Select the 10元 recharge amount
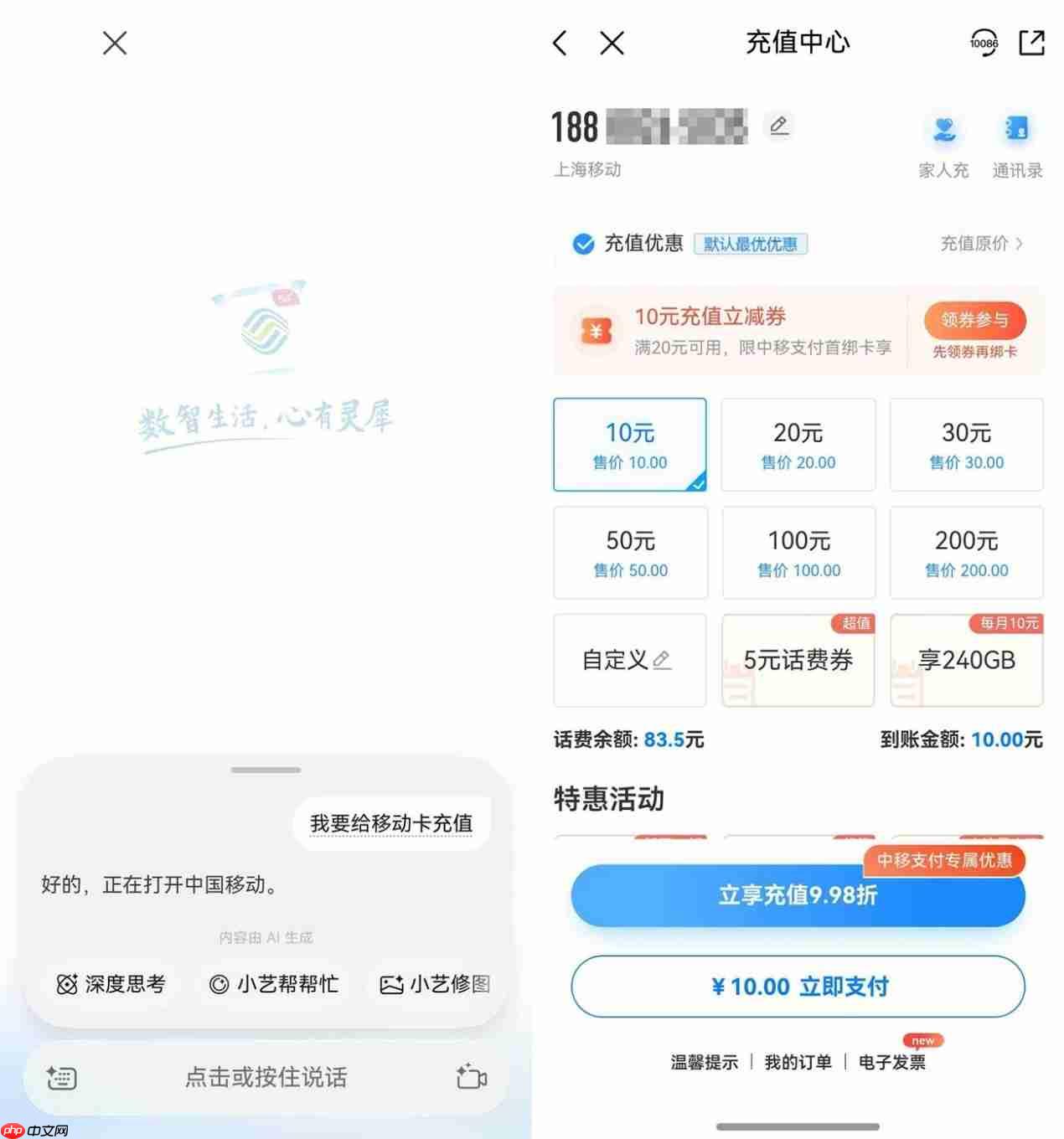 click(x=630, y=445)
